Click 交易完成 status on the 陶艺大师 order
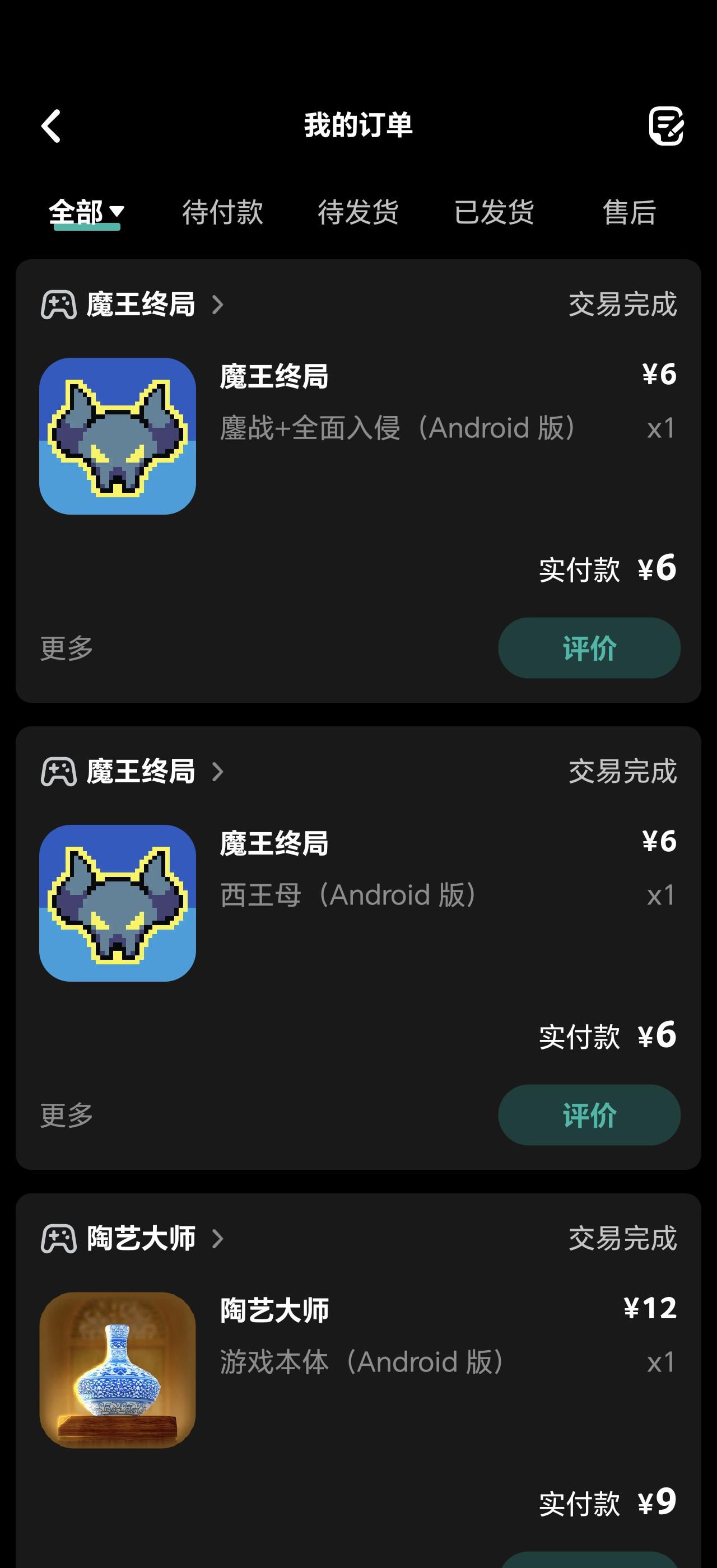 coord(623,1239)
